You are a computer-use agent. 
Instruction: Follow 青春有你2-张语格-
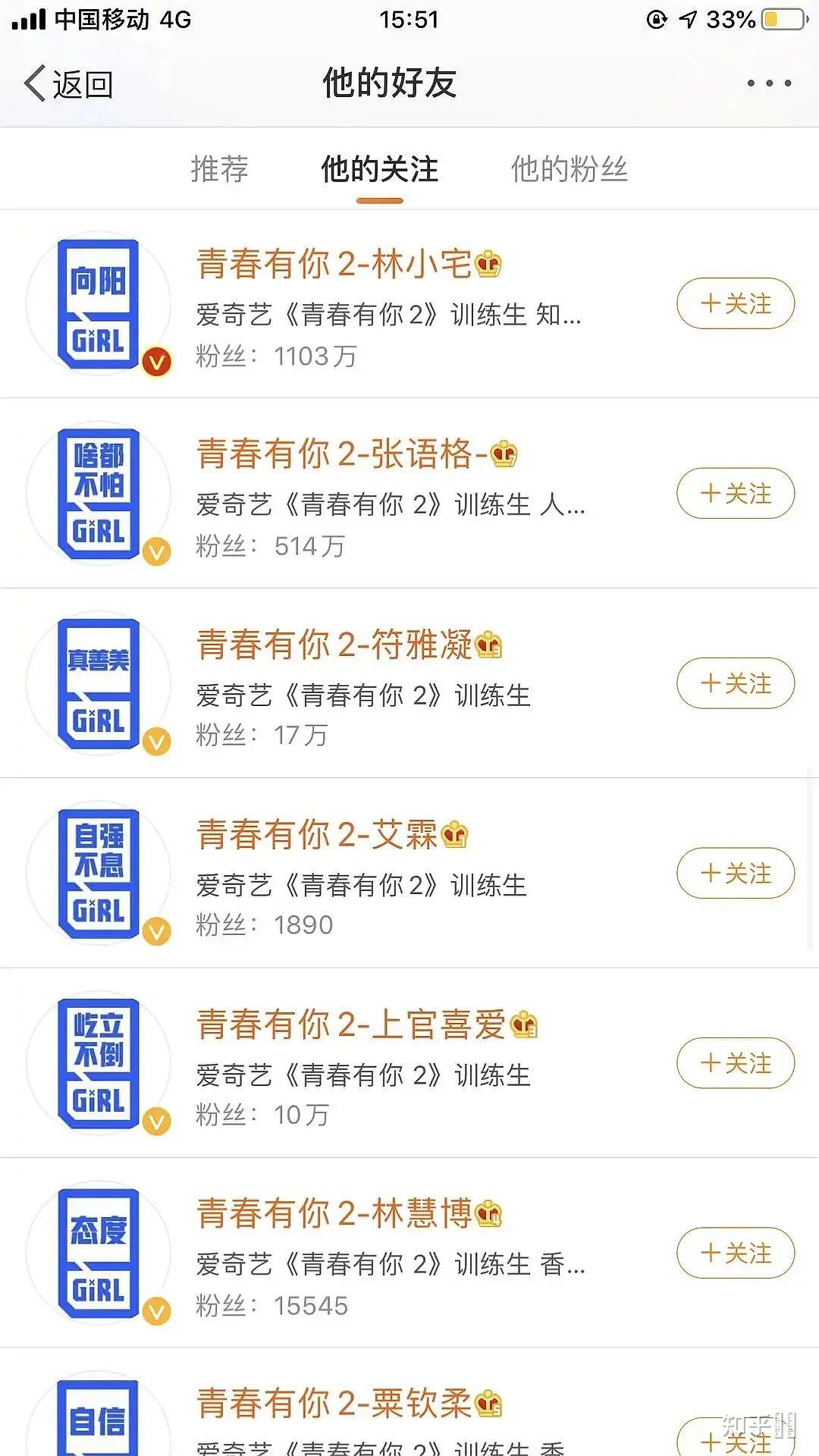tap(736, 493)
